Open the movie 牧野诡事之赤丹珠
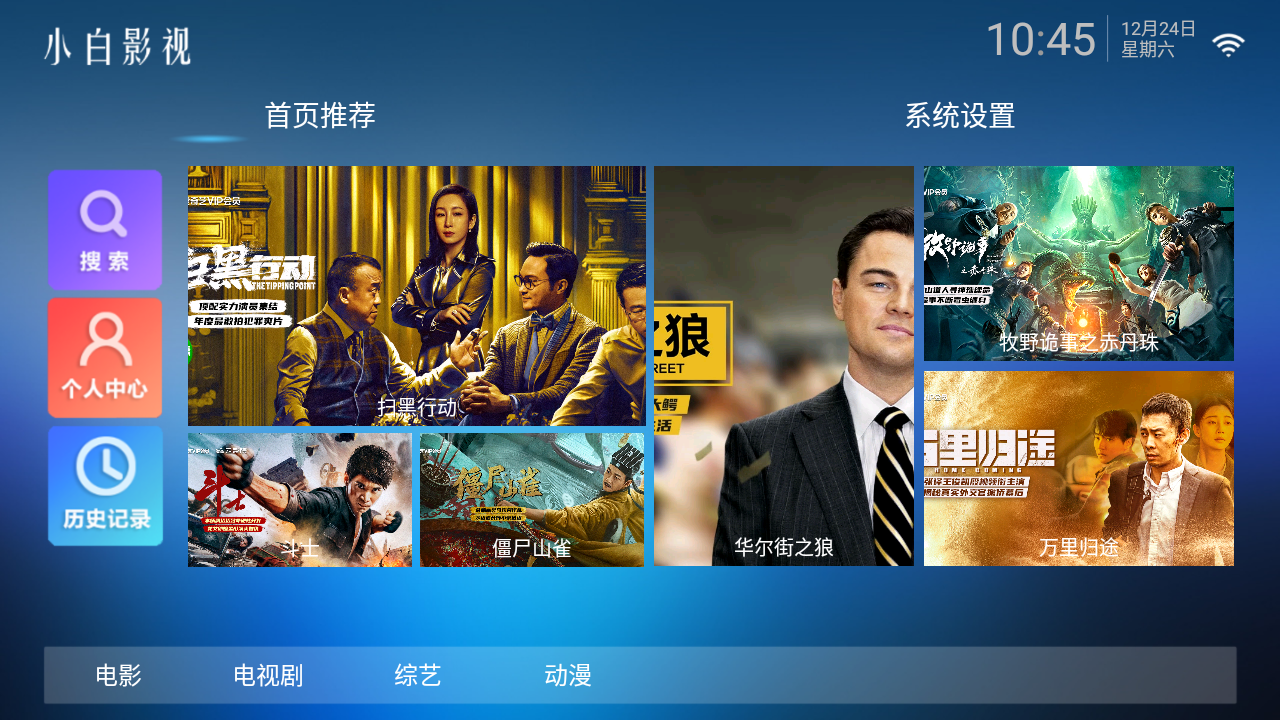Image resolution: width=1280 pixels, height=720 pixels. 1078,263
